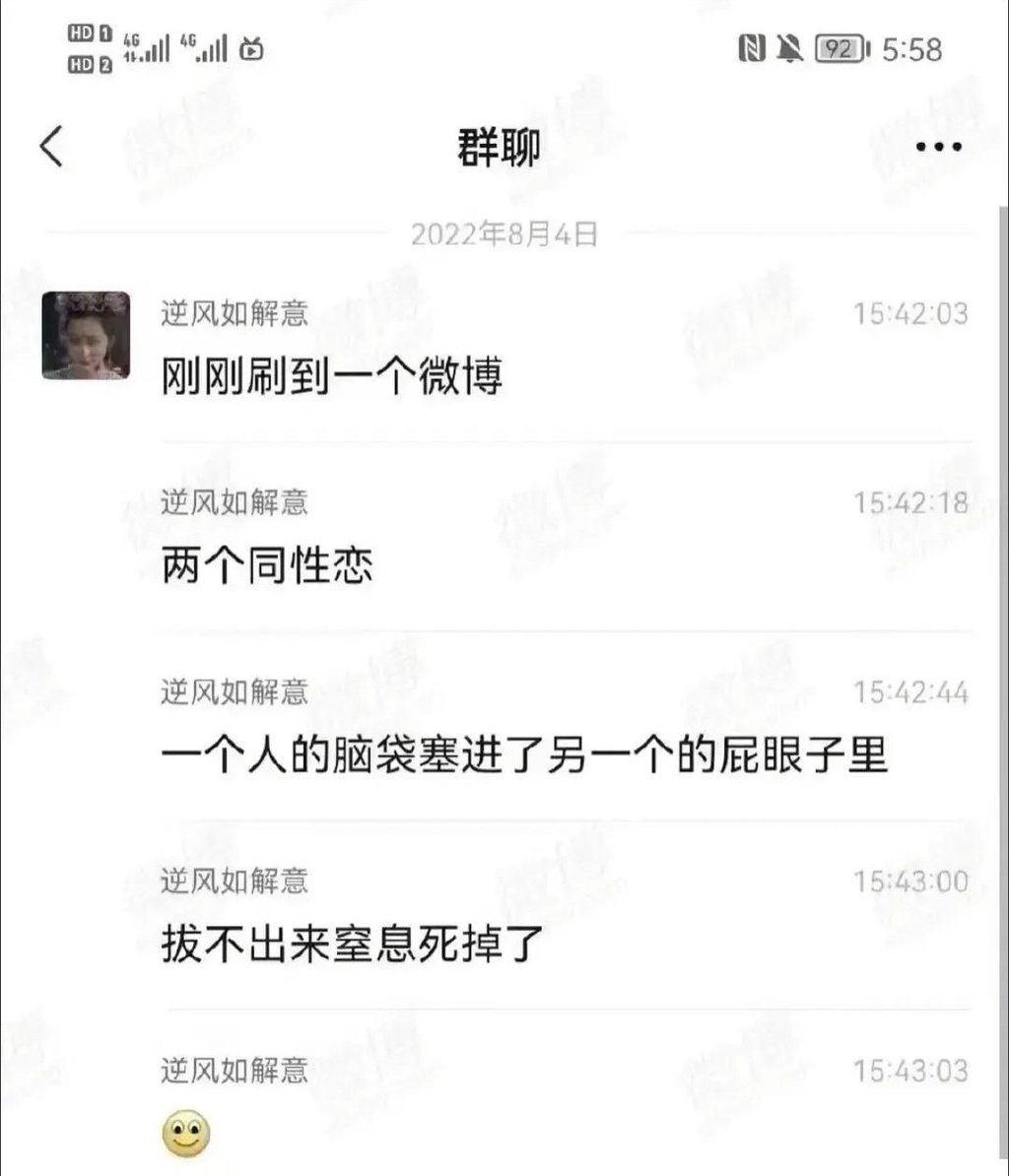Open the three-dot overflow menu
This screenshot has height=1176, width=1009.
pos(937,147)
